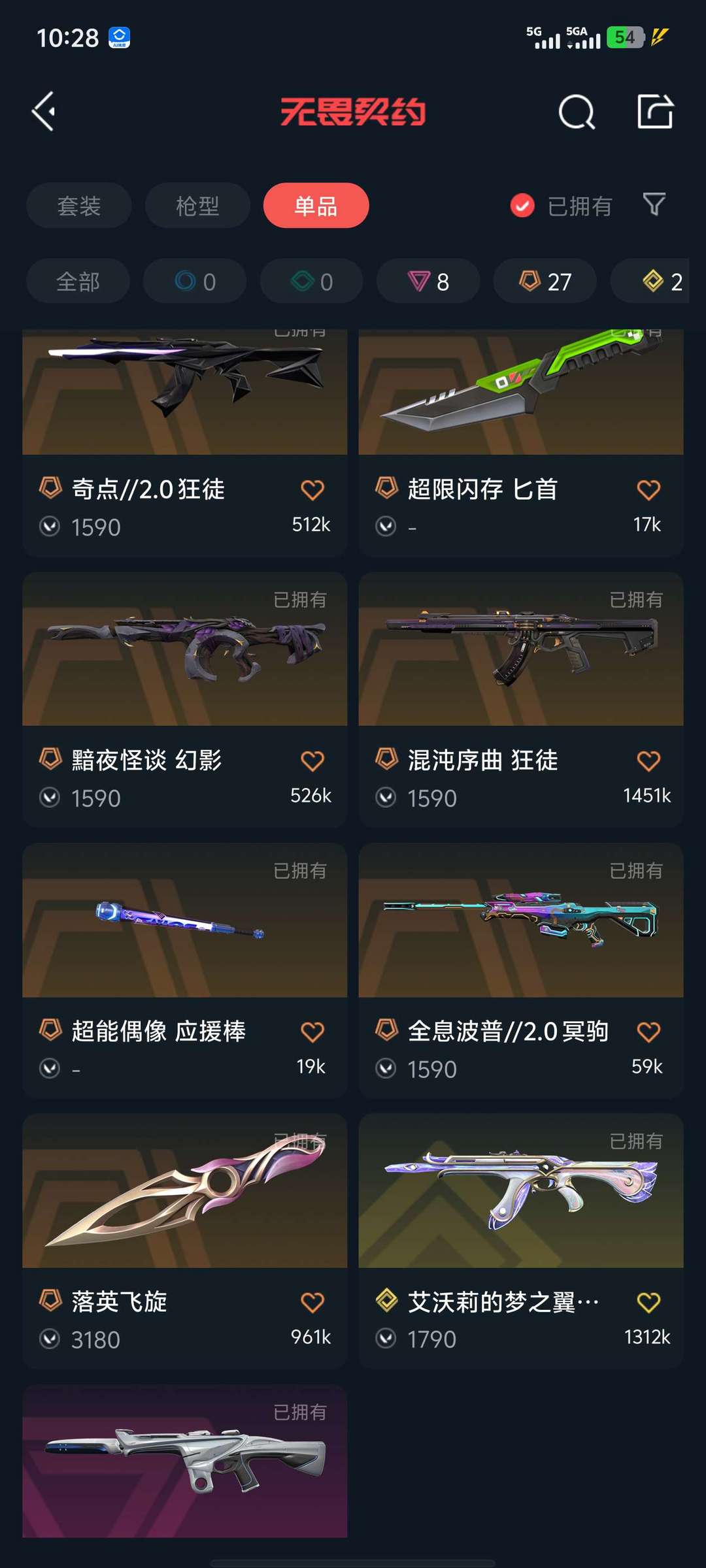Filter by the purple tier chip showing 8
The height and width of the screenshot is (1568, 706).
point(428,282)
